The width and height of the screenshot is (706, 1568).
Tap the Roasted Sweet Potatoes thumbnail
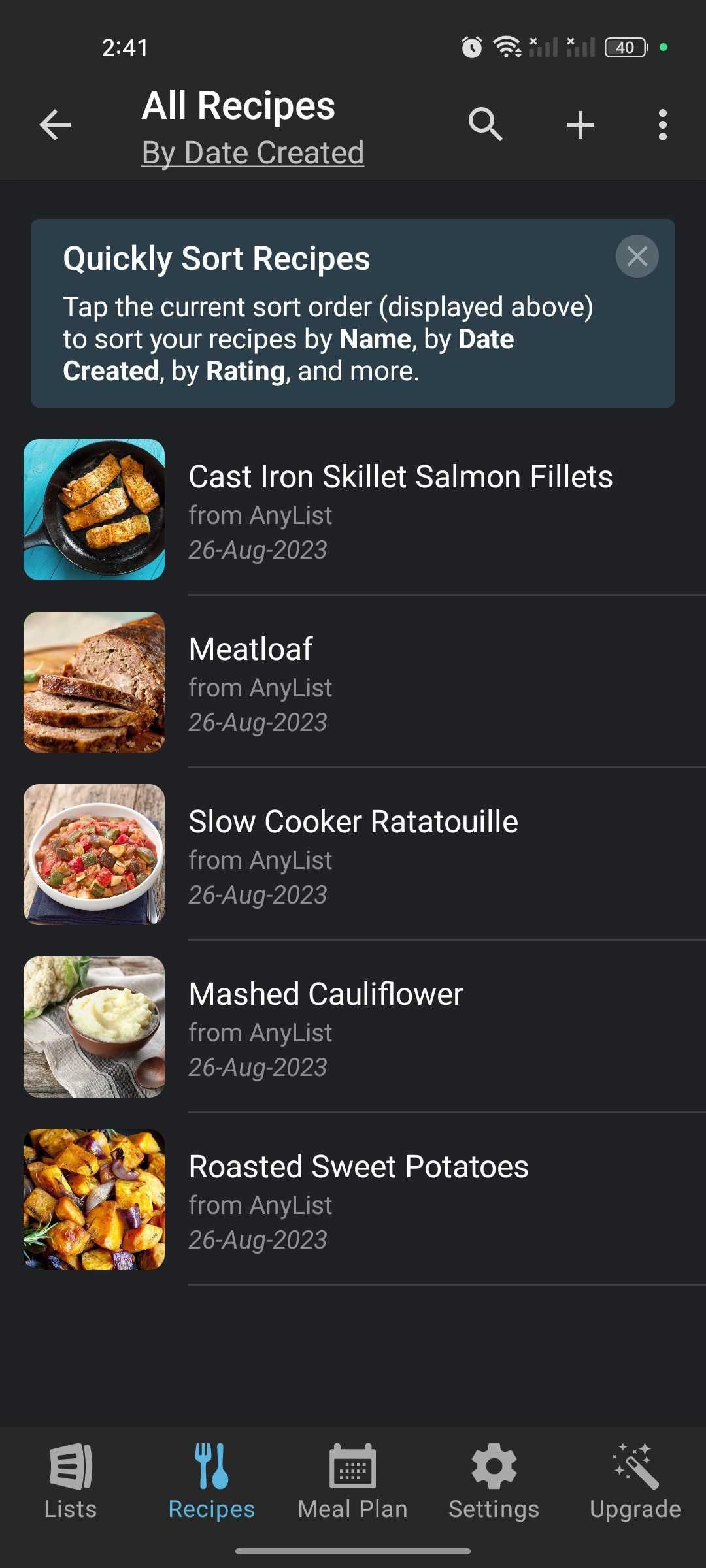[94, 1200]
